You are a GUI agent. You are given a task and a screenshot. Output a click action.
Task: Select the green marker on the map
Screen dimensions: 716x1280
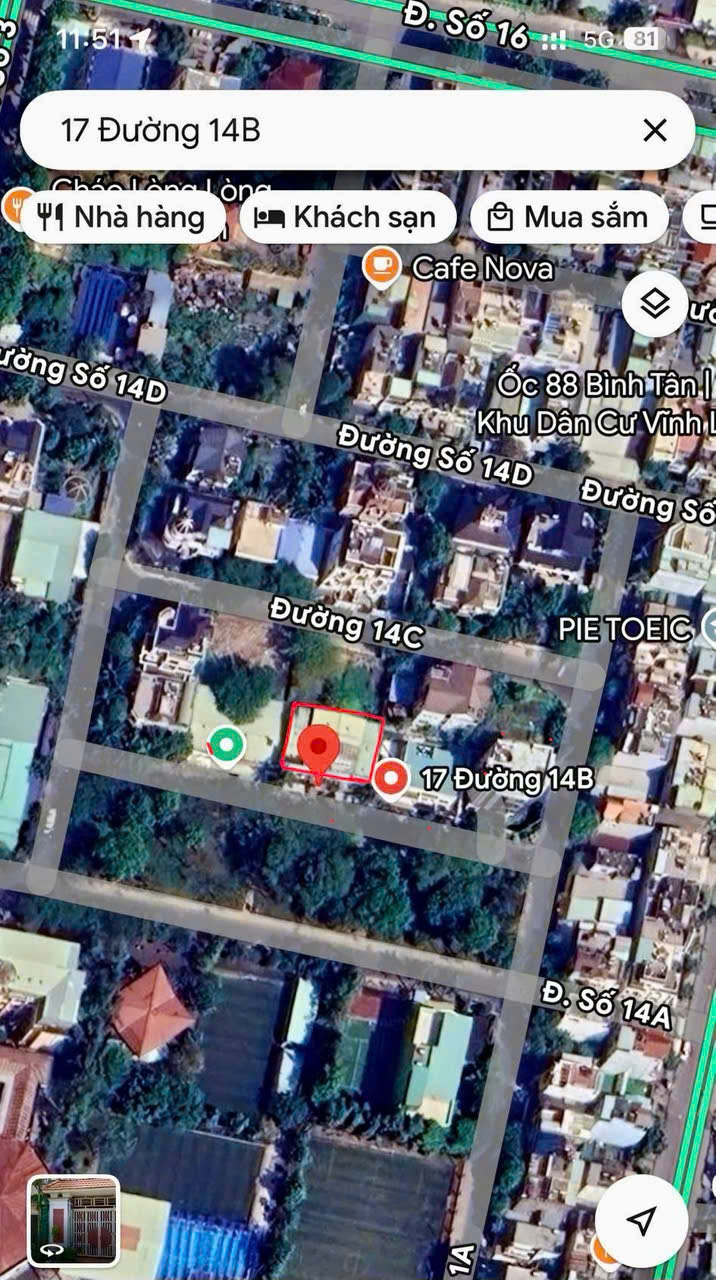pyautogui.click(x=227, y=746)
